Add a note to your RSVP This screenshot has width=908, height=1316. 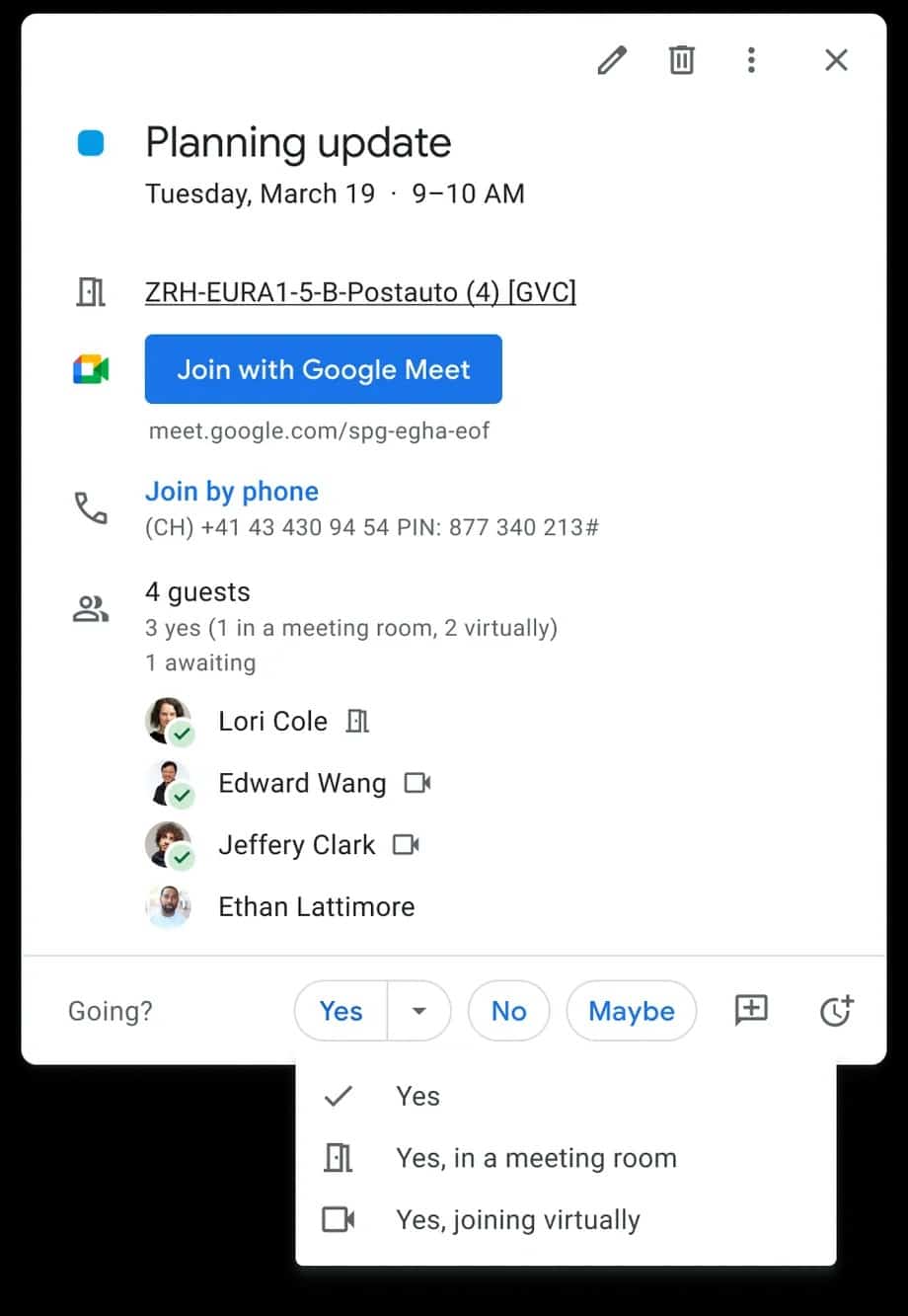[x=751, y=1011]
